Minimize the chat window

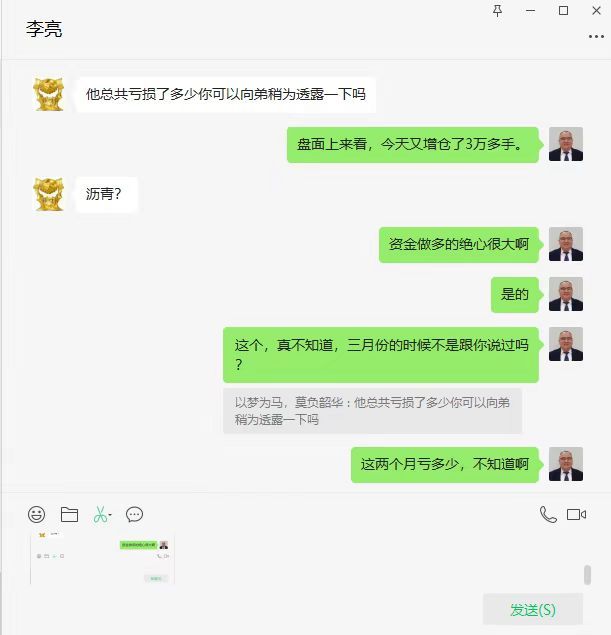coord(531,10)
